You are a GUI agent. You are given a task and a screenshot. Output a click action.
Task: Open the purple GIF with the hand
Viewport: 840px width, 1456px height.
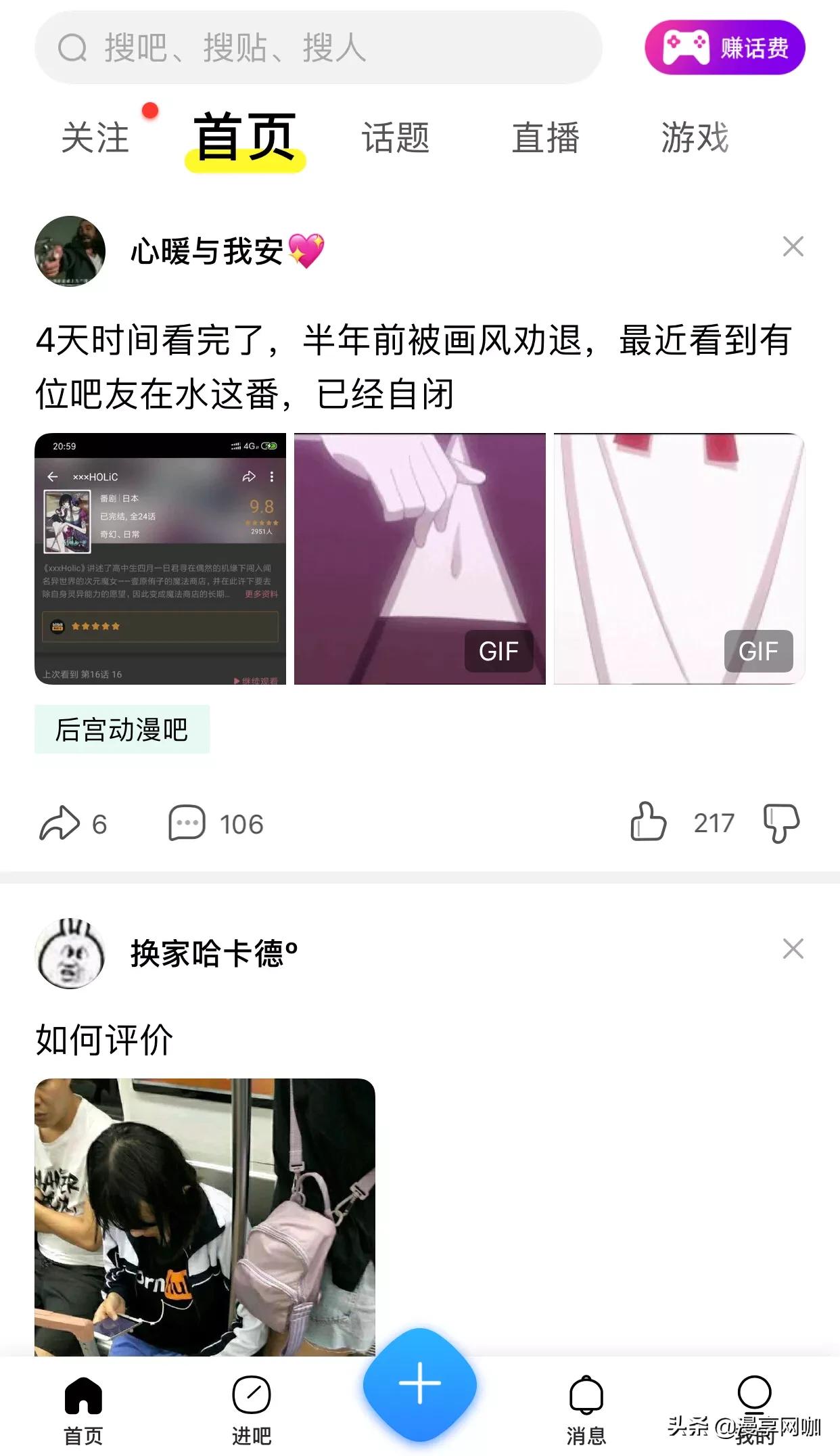click(419, 559)
